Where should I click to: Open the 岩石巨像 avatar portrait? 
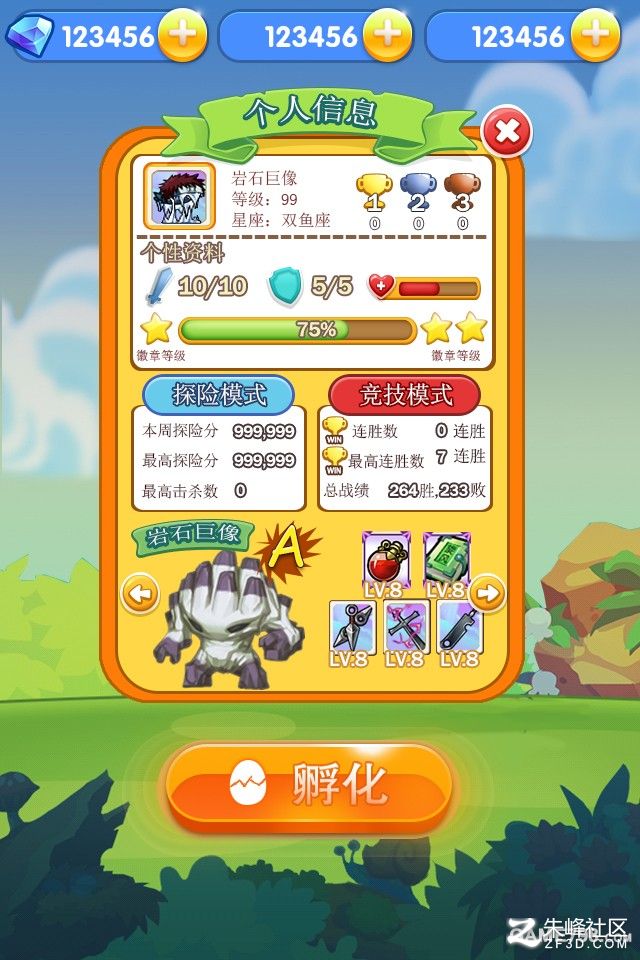(180, 195)
